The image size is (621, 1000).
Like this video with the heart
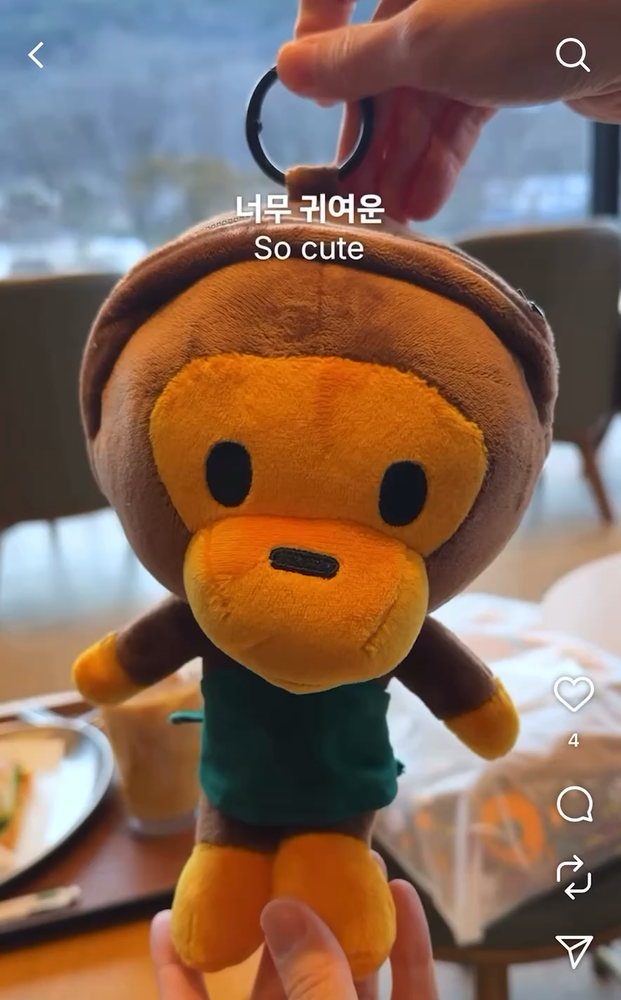coord(573,694)
